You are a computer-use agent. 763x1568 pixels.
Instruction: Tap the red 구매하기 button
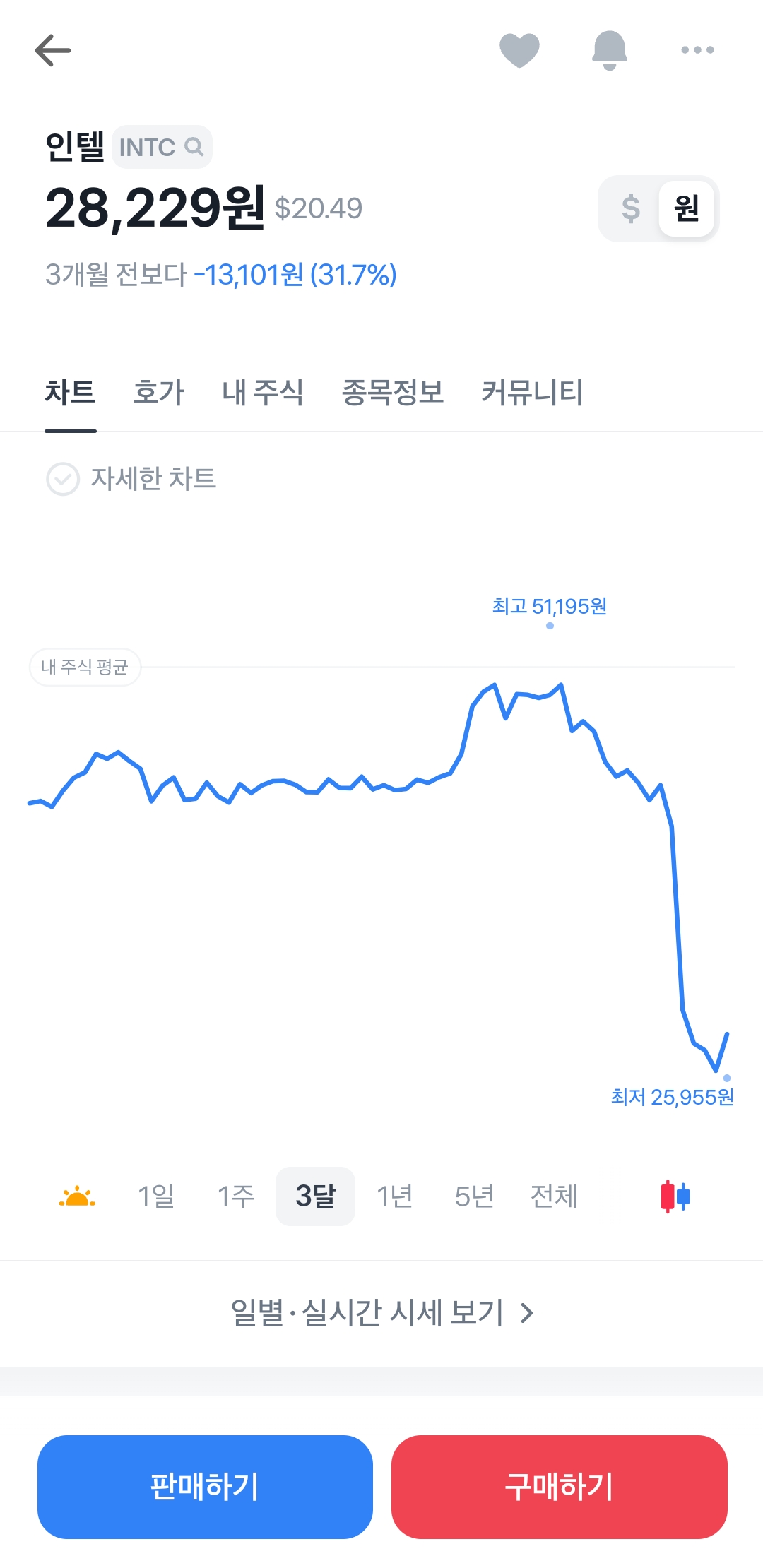(x=560, y=1487)
